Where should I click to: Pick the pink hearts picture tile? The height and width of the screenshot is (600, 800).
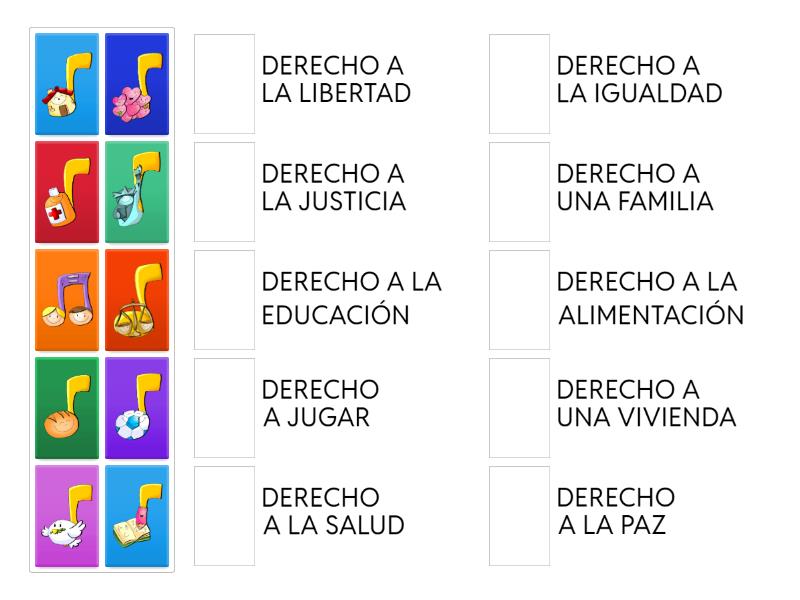(137, 84)
